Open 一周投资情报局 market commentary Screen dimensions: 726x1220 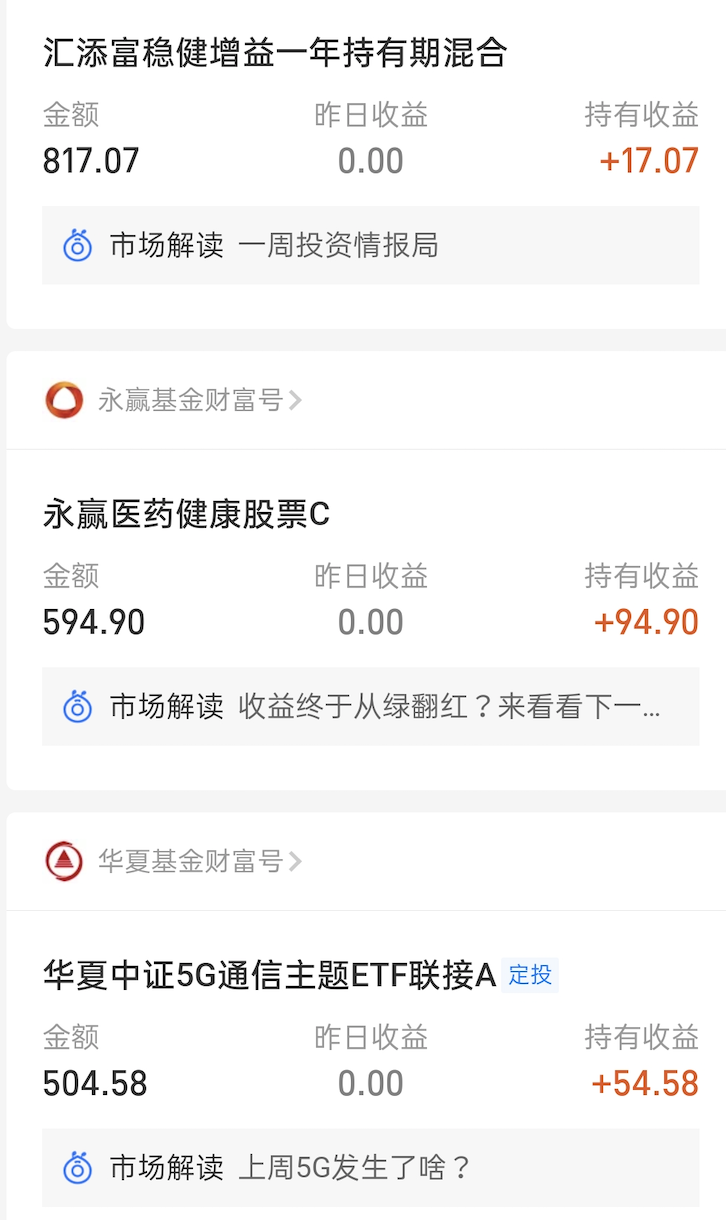pos(339,245)
